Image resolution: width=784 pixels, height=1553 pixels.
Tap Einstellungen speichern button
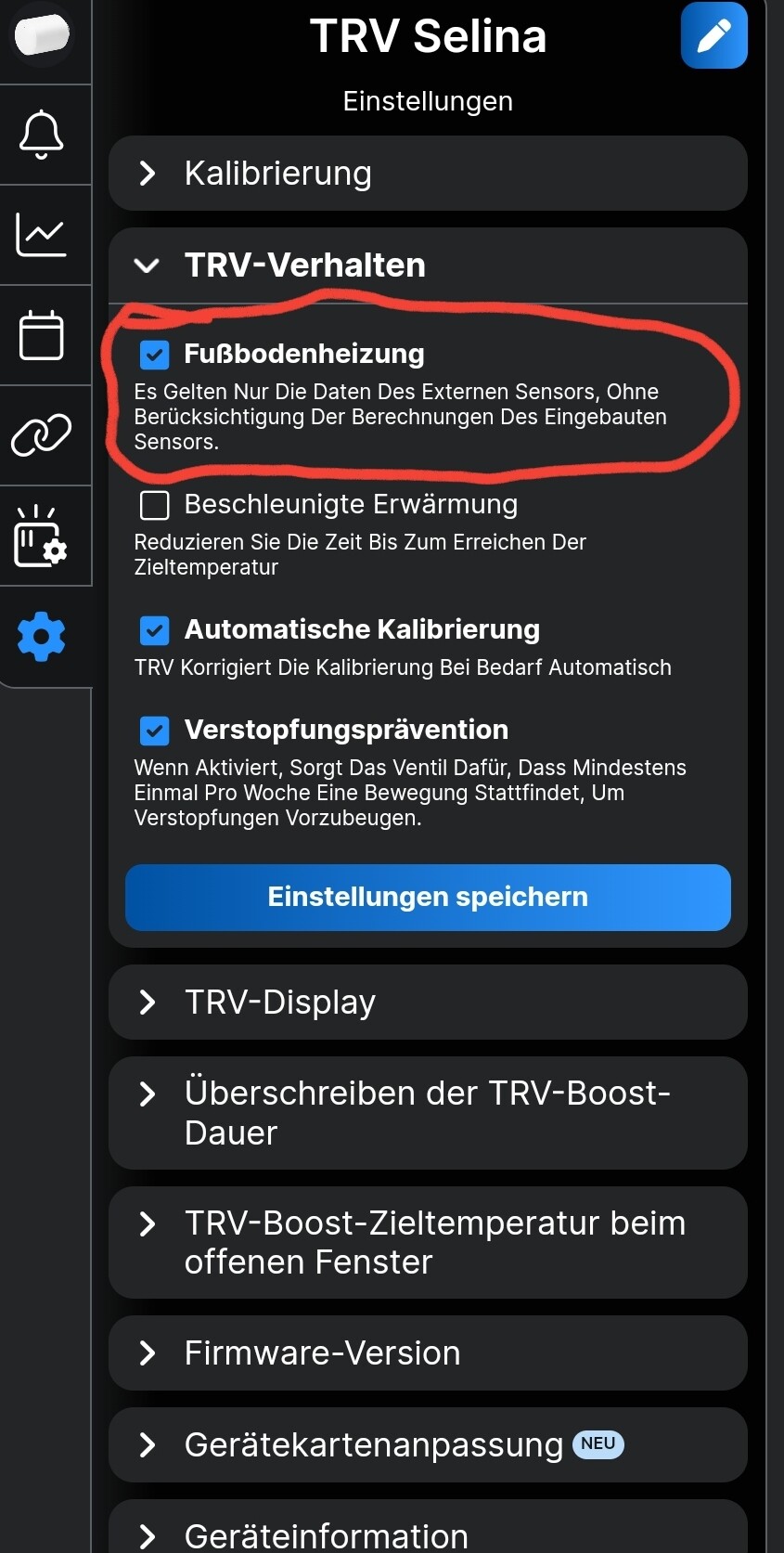pyautogui.click(x=428, y=897)
